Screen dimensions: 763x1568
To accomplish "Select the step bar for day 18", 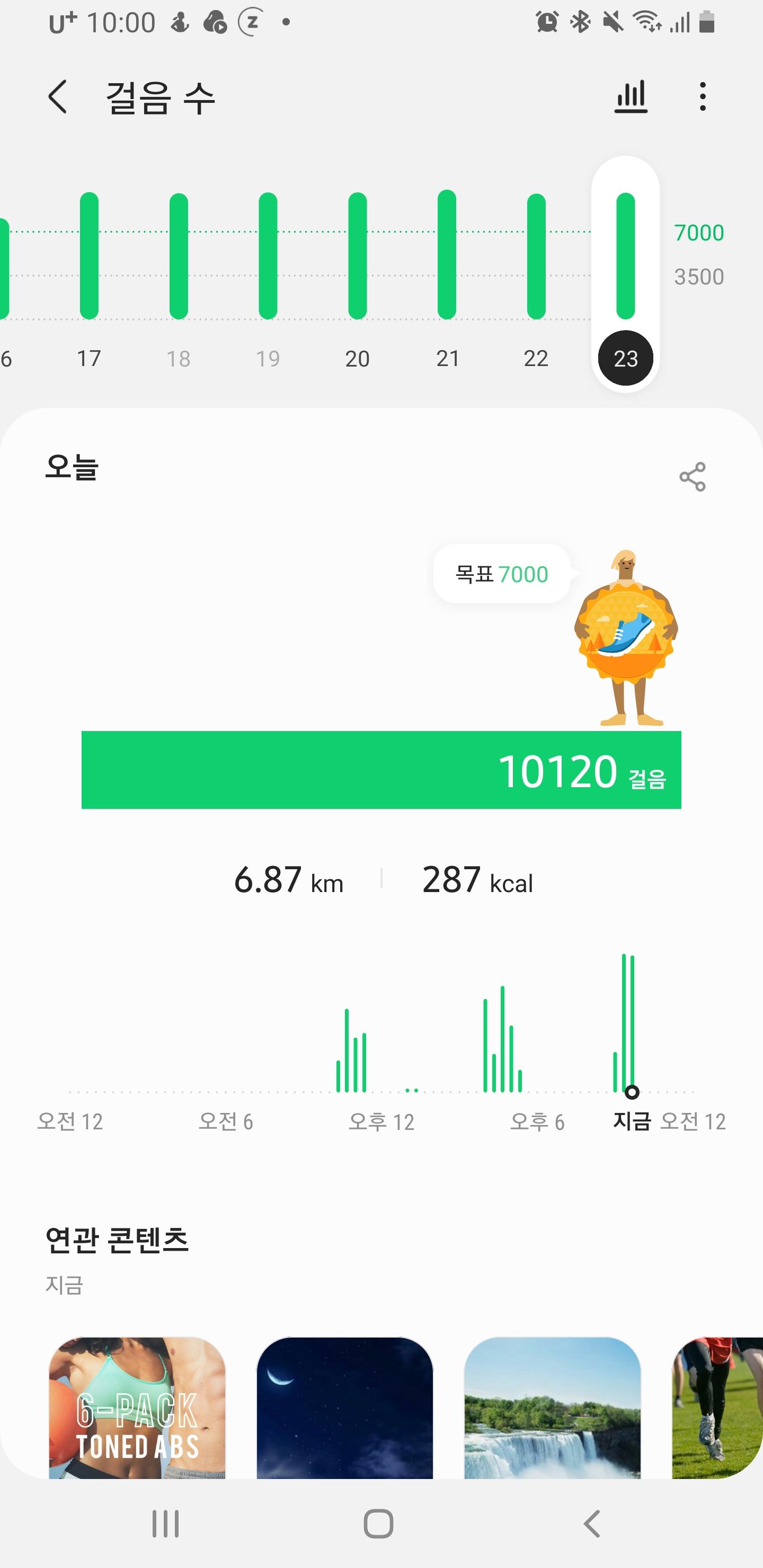I will pos(179,256).
